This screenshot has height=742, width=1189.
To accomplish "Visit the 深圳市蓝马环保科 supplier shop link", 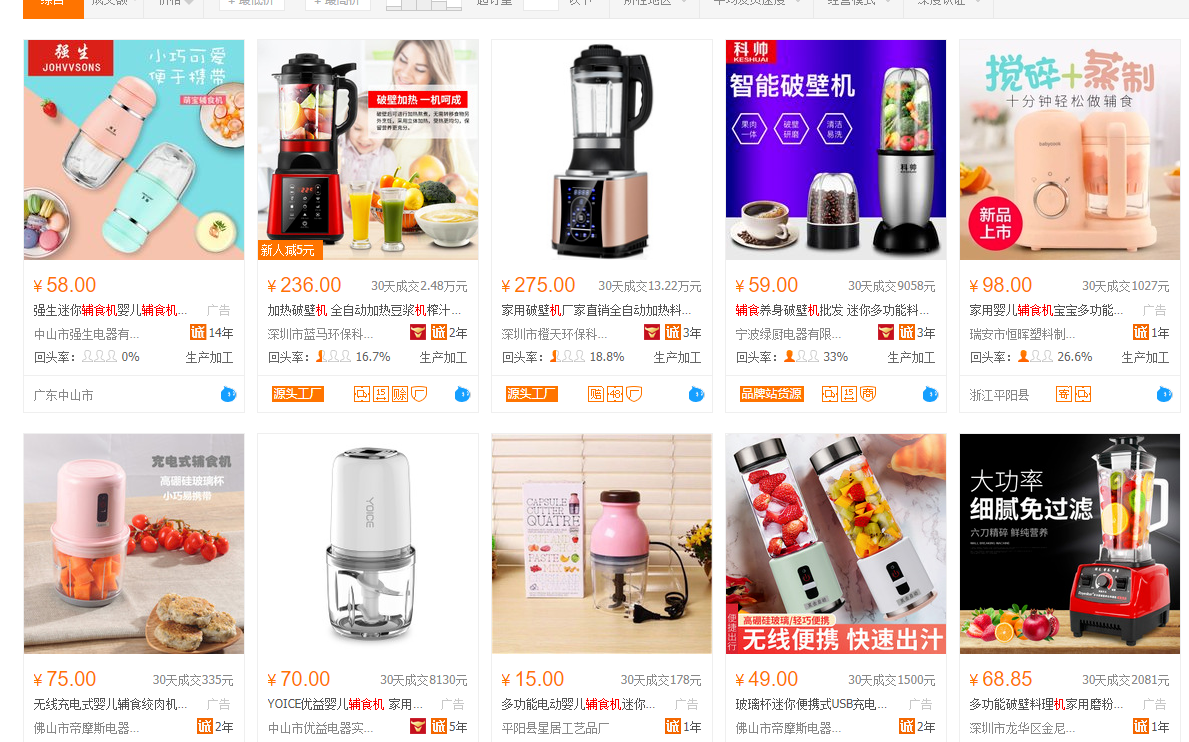I will tap(320, 334).
